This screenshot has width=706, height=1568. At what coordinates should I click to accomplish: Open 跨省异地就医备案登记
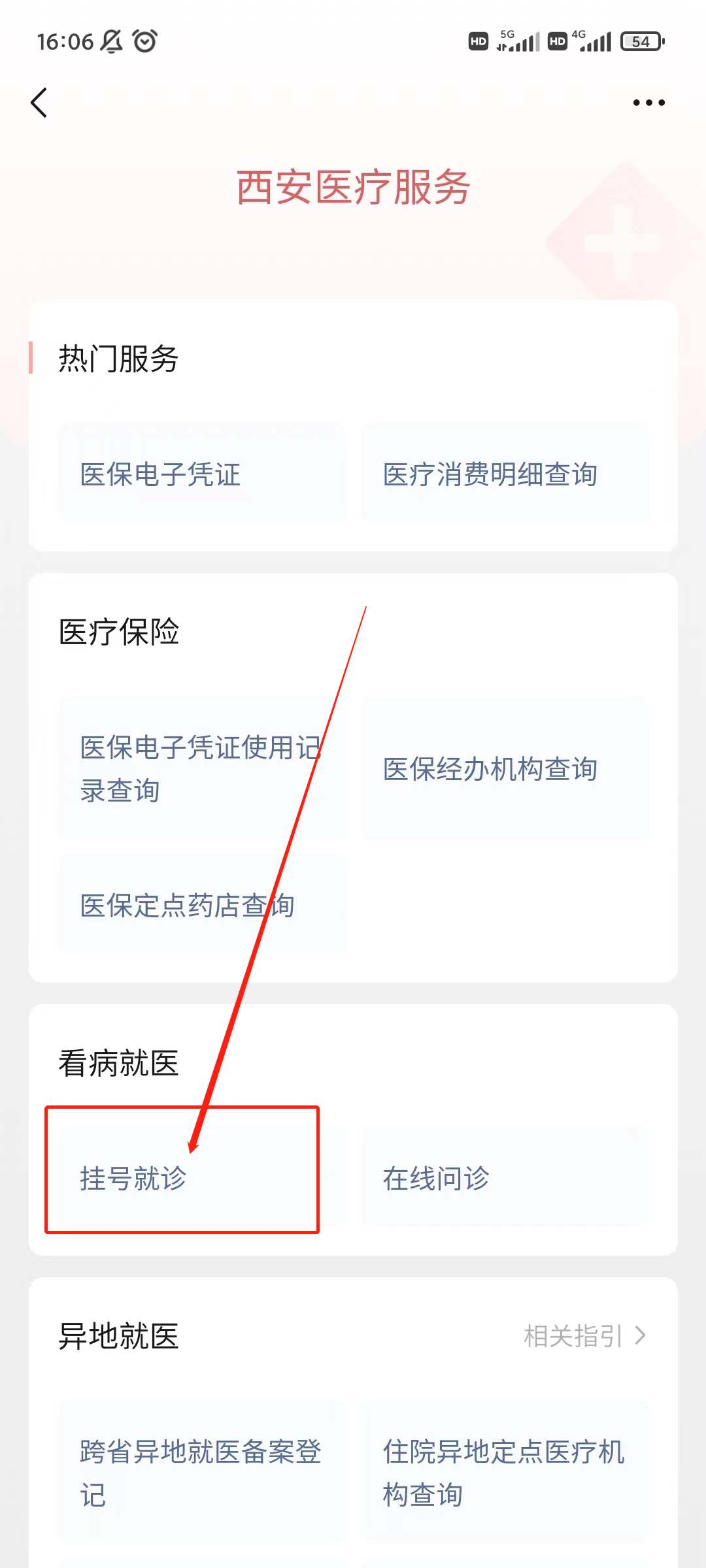point(202,1473)
